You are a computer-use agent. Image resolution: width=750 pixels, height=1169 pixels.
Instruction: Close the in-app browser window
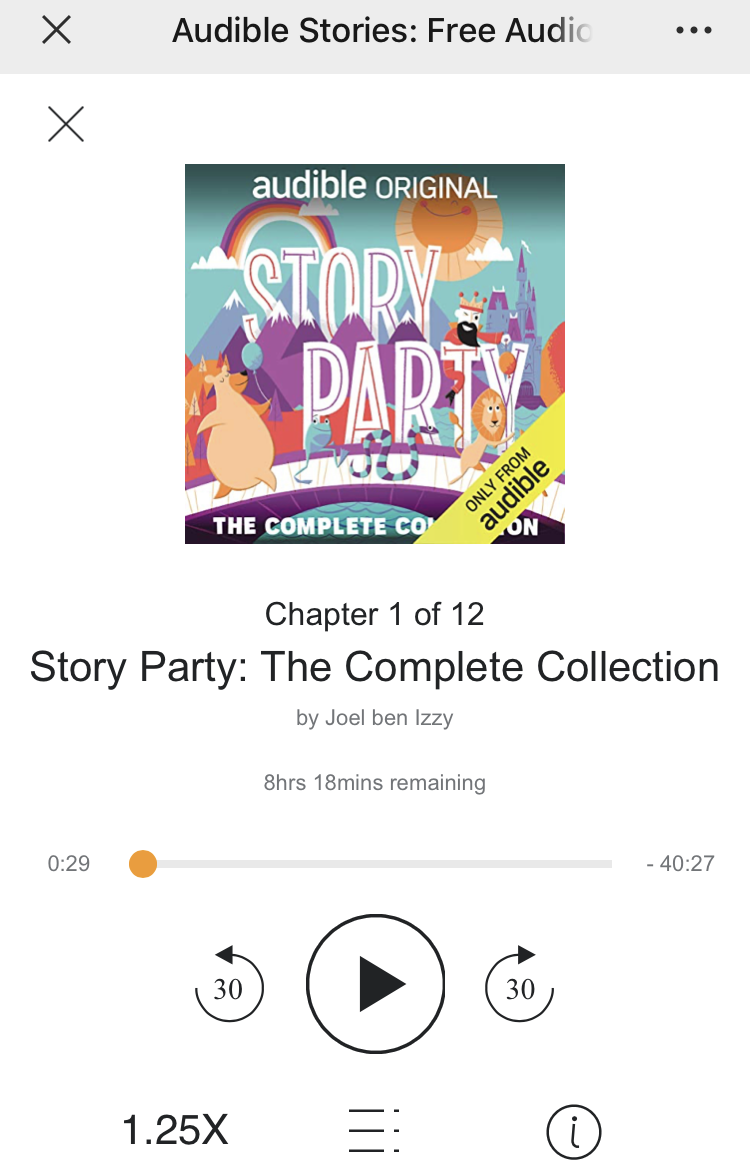56,30
